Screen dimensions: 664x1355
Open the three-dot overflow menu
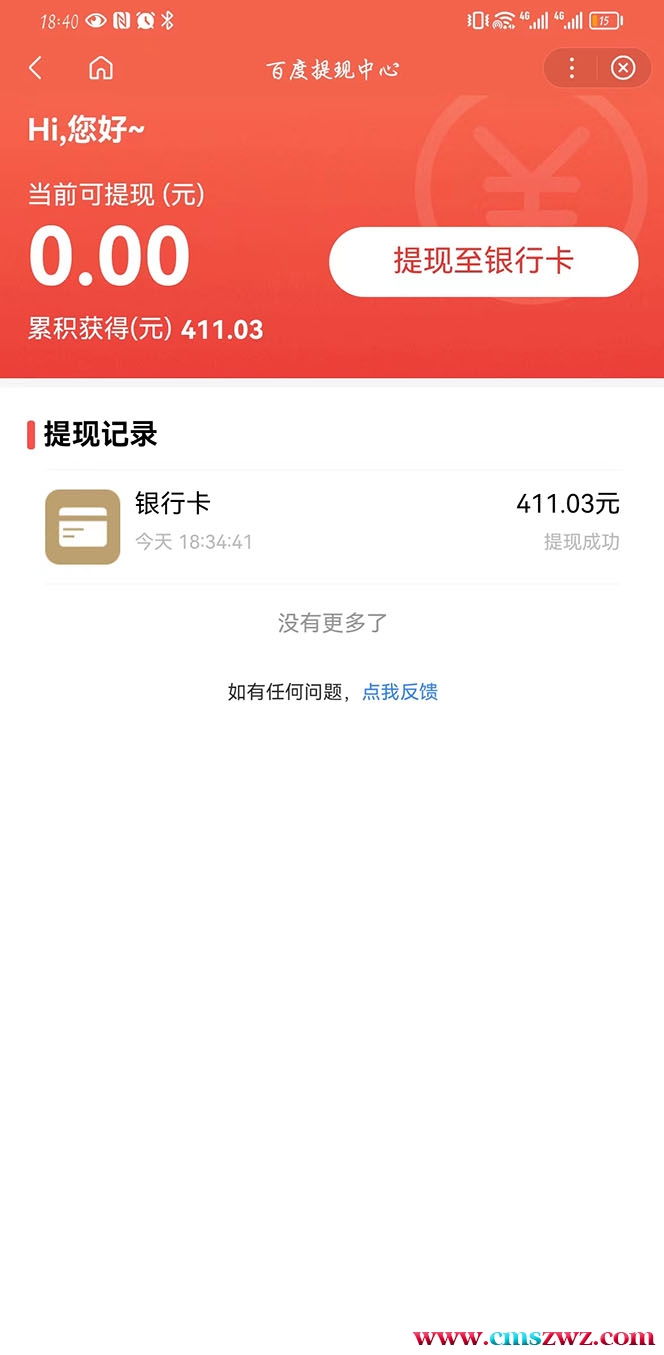(571, 68)
